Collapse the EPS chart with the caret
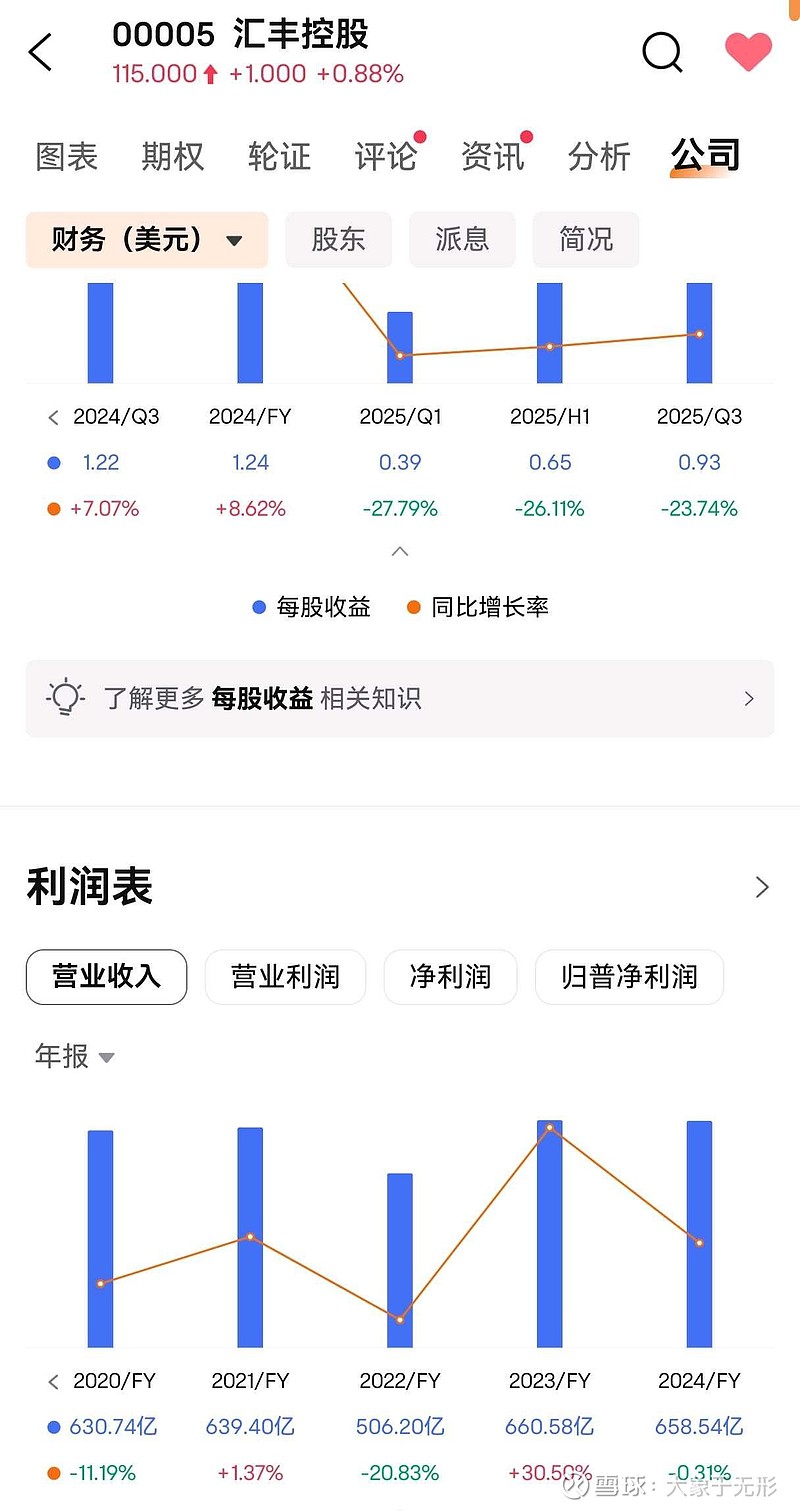 [400, 551]
